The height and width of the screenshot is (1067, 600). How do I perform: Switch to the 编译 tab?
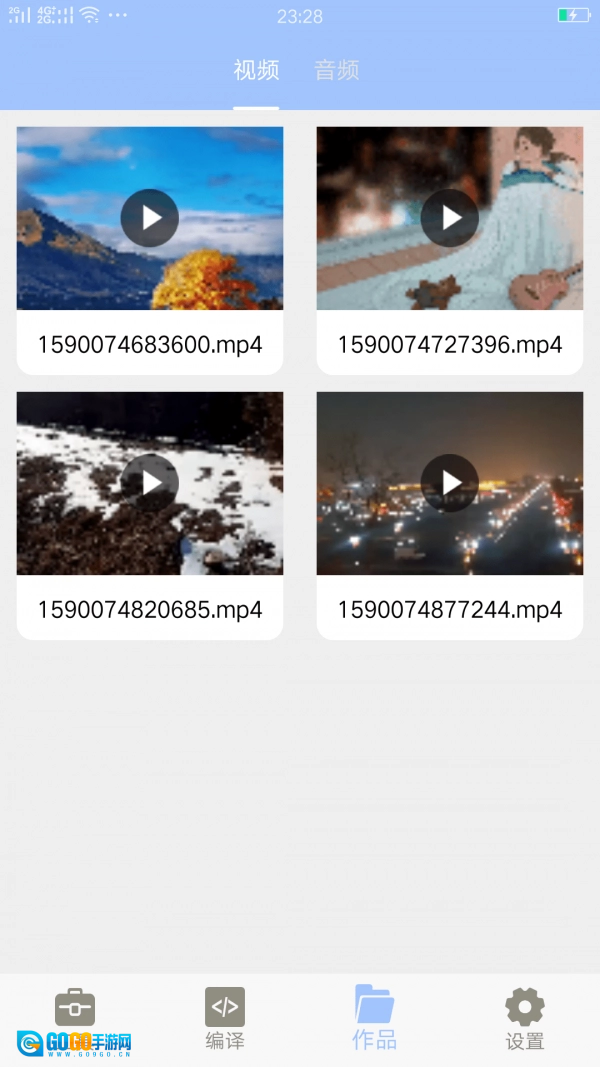225,1018
